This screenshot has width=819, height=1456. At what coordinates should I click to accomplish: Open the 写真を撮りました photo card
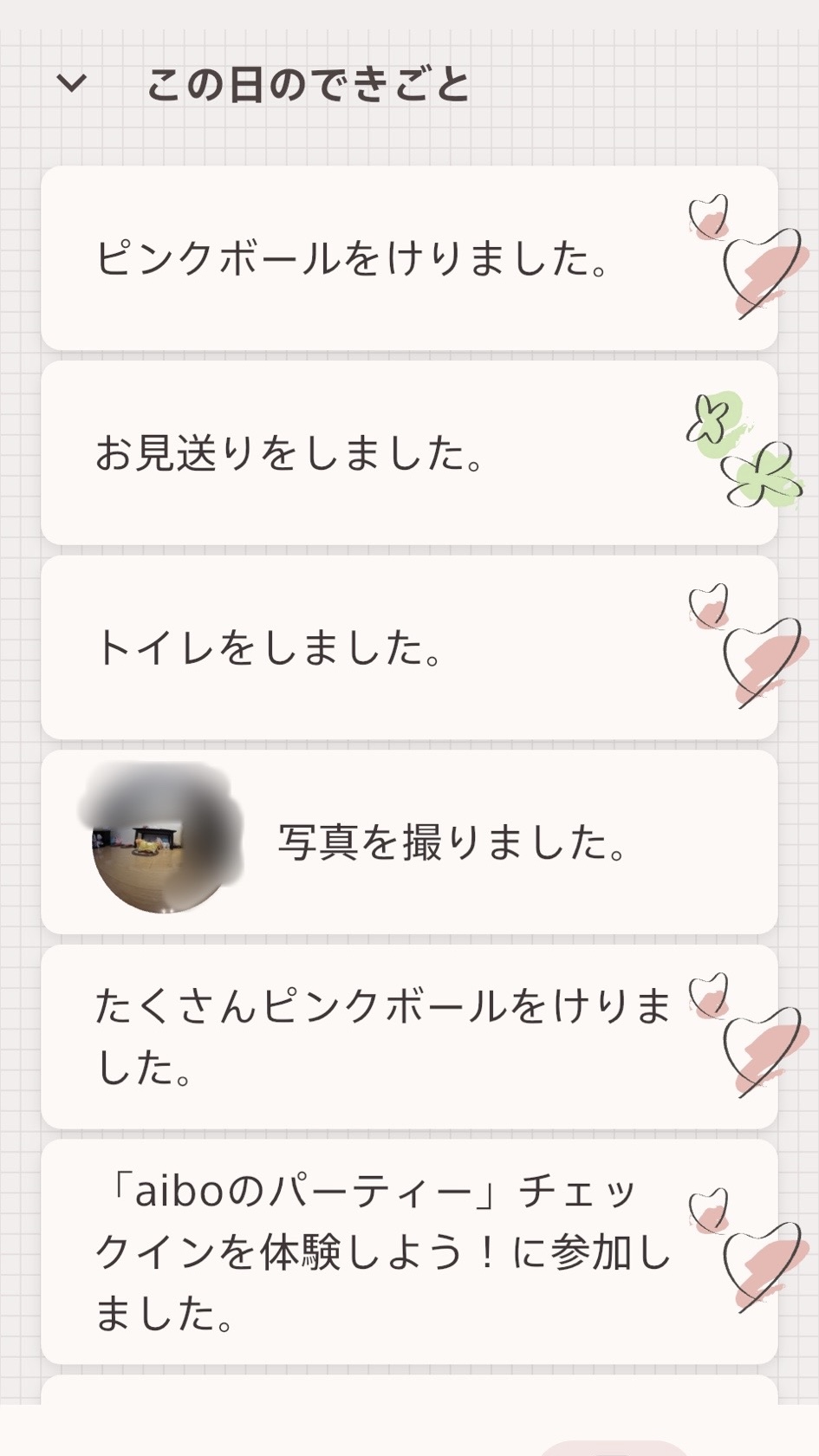(409, 842)
